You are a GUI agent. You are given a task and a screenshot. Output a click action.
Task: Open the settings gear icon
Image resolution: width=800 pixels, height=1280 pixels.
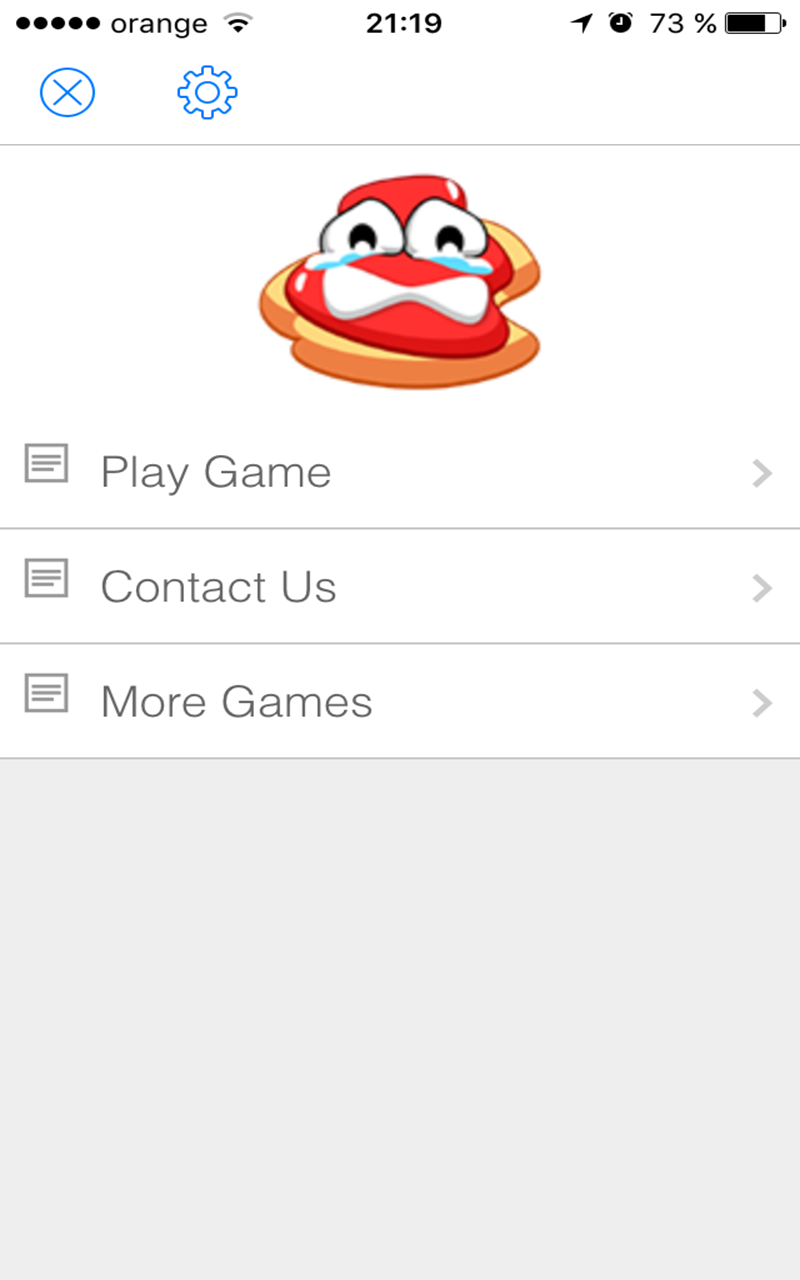pyautogui.click(x=205, y=91)
